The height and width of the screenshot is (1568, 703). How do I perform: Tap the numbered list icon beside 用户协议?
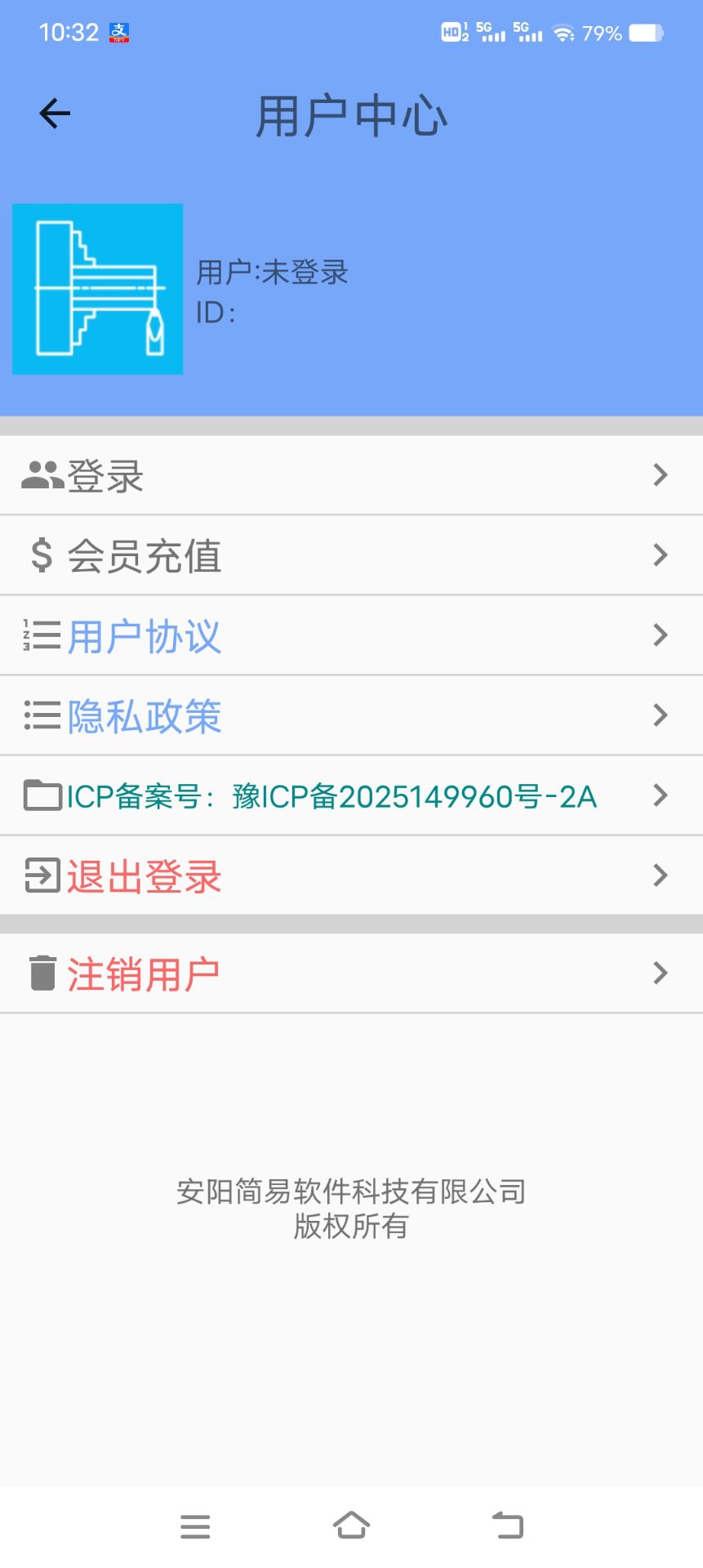[x=40, y=635]
